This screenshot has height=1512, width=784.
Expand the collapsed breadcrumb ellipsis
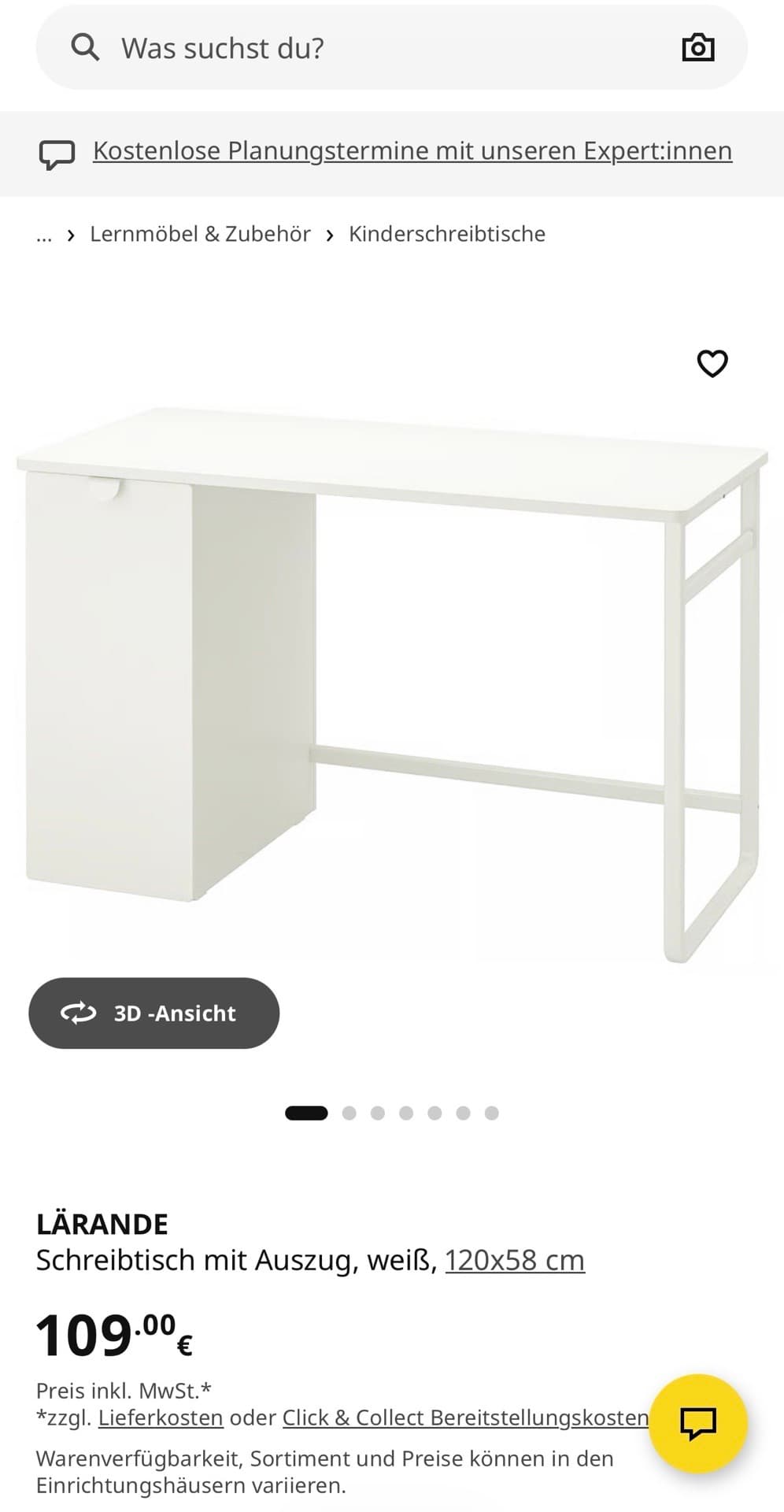tap(44, 235)
